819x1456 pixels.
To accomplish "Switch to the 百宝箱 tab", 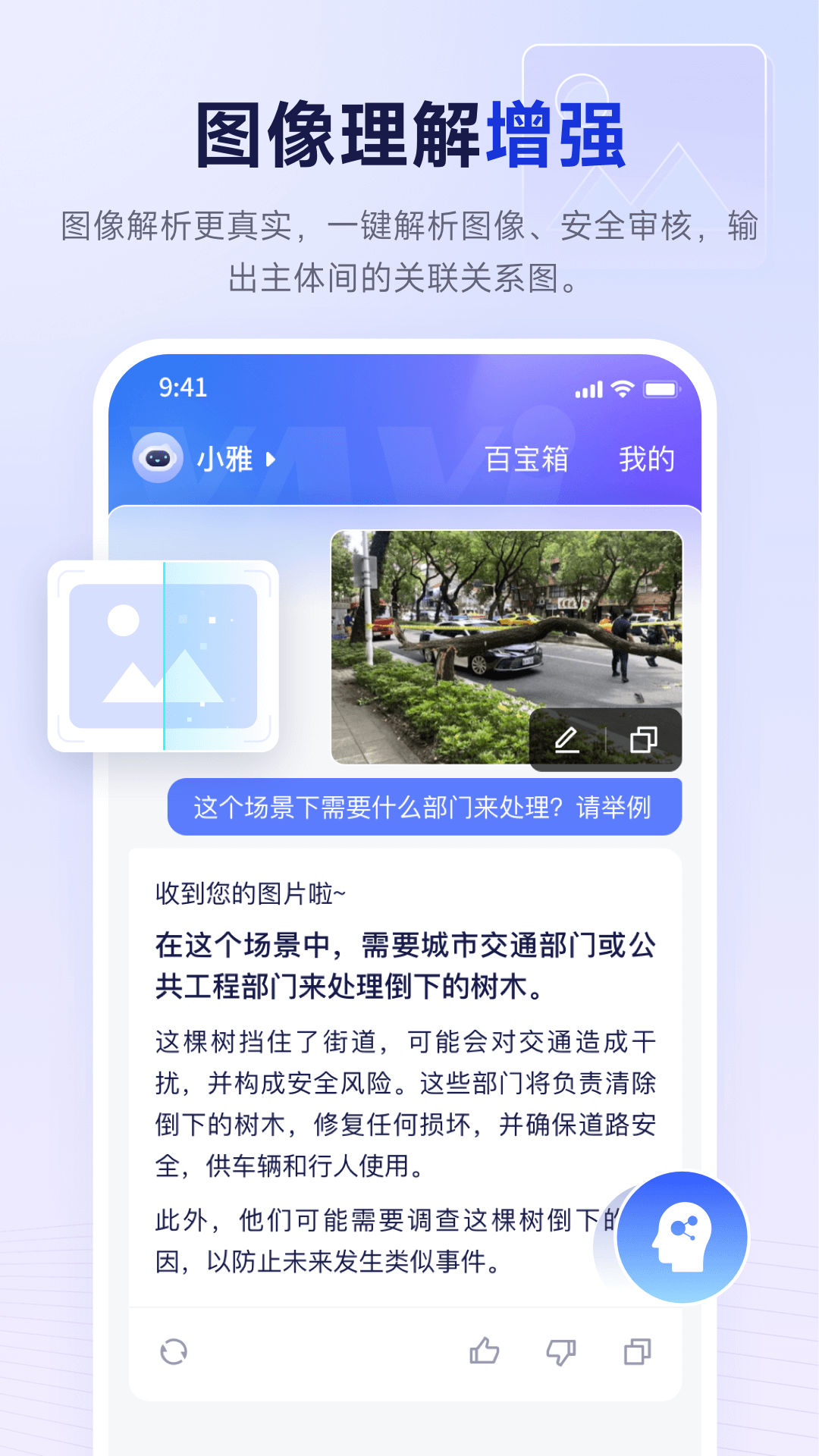I will tap(528, 458).
